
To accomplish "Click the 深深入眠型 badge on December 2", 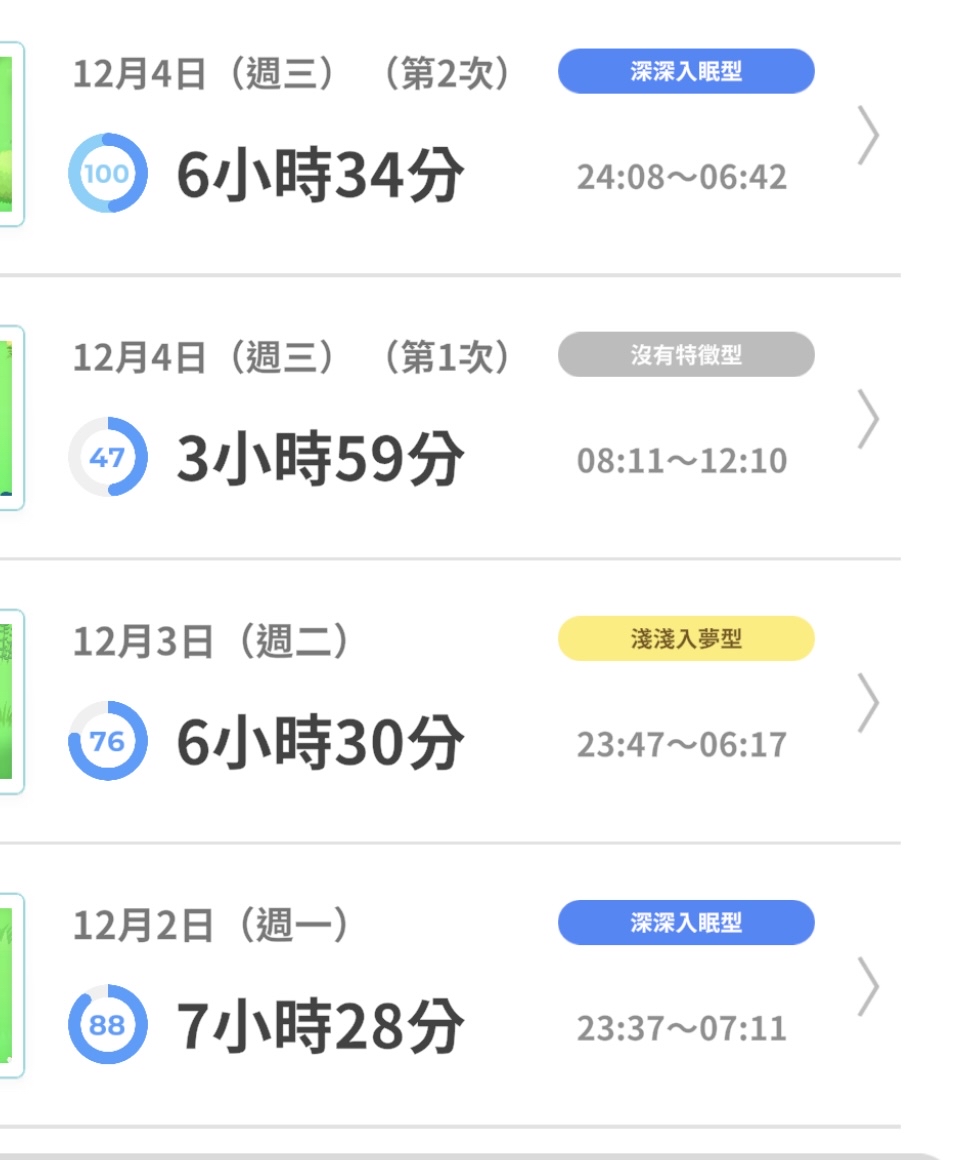I will click(x=685, y=921).
